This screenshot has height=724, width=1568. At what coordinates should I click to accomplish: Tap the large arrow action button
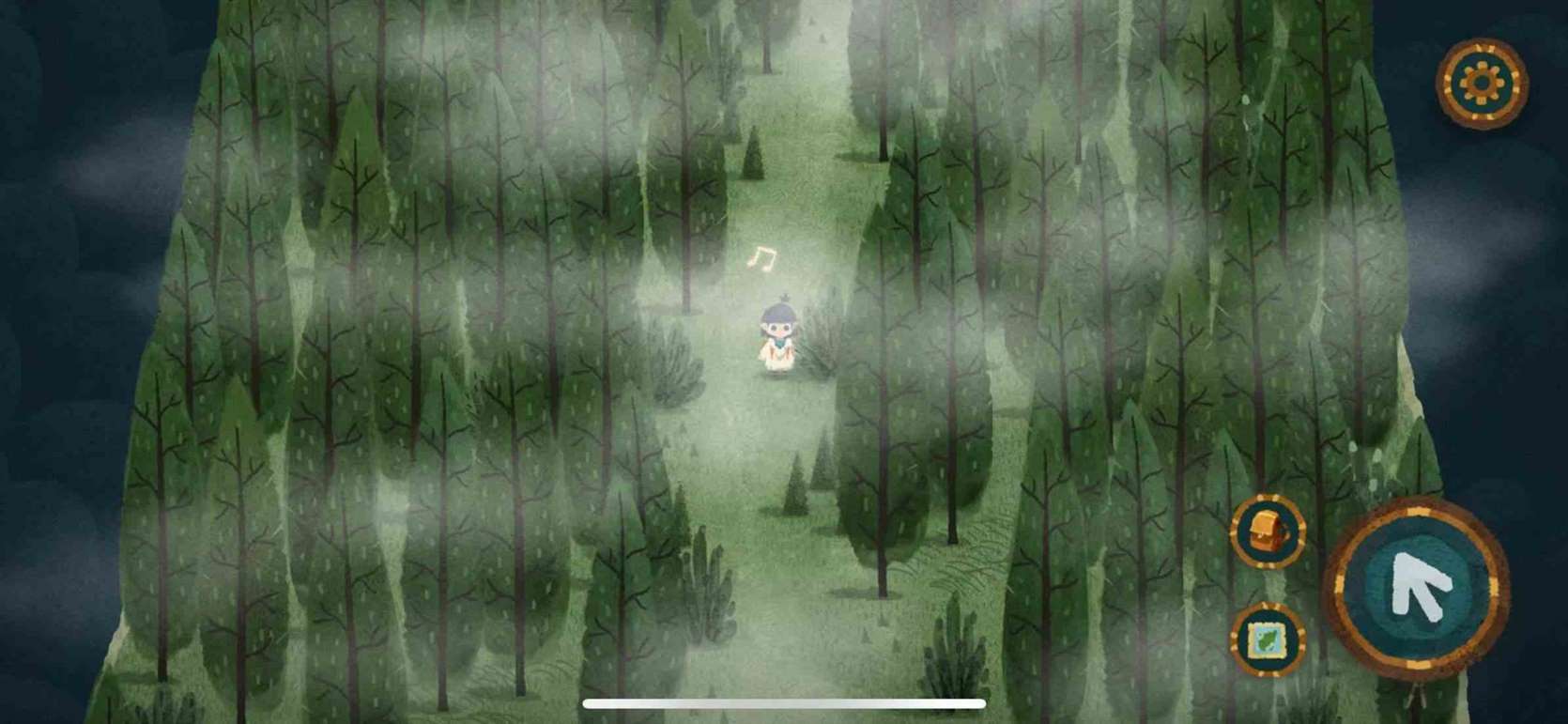1420,588
